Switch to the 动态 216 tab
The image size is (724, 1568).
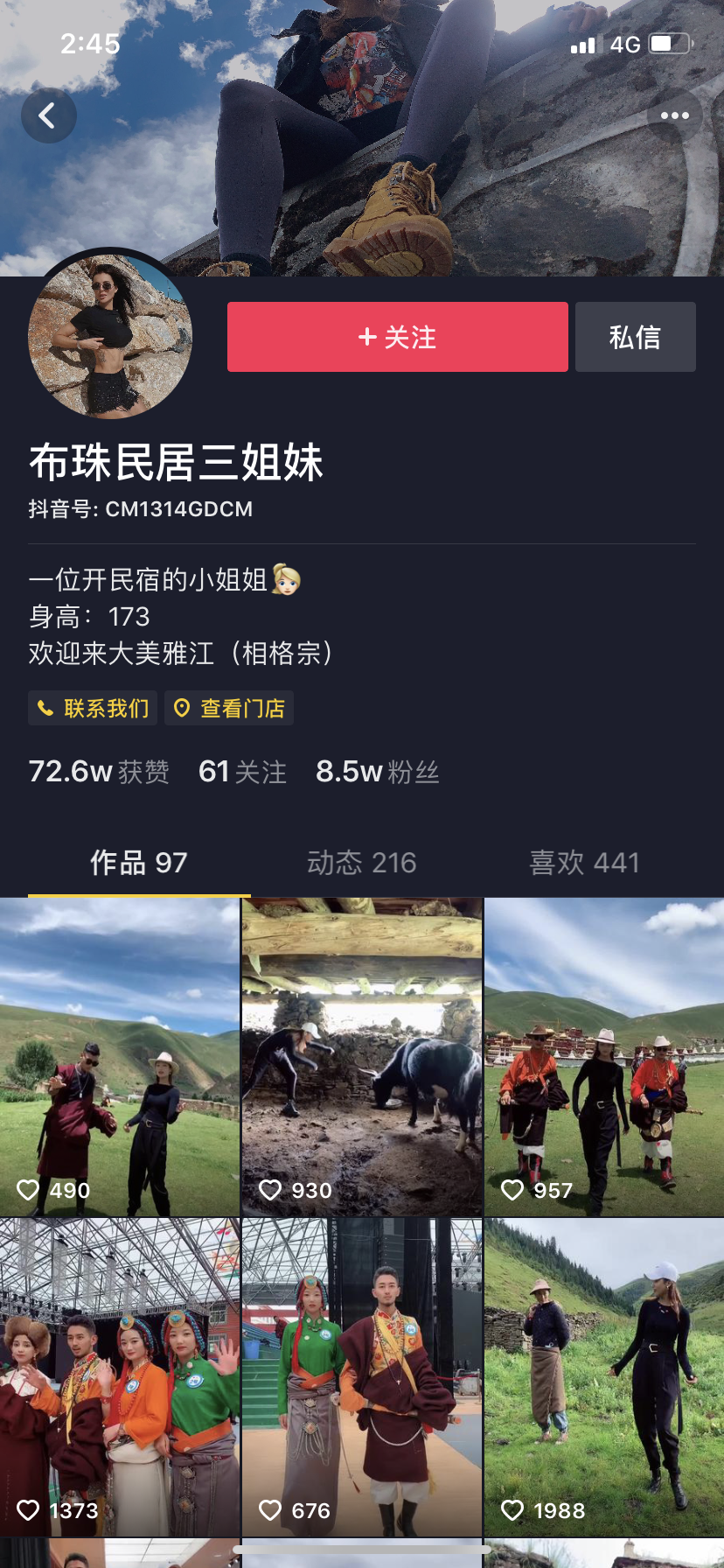point(361,863)
